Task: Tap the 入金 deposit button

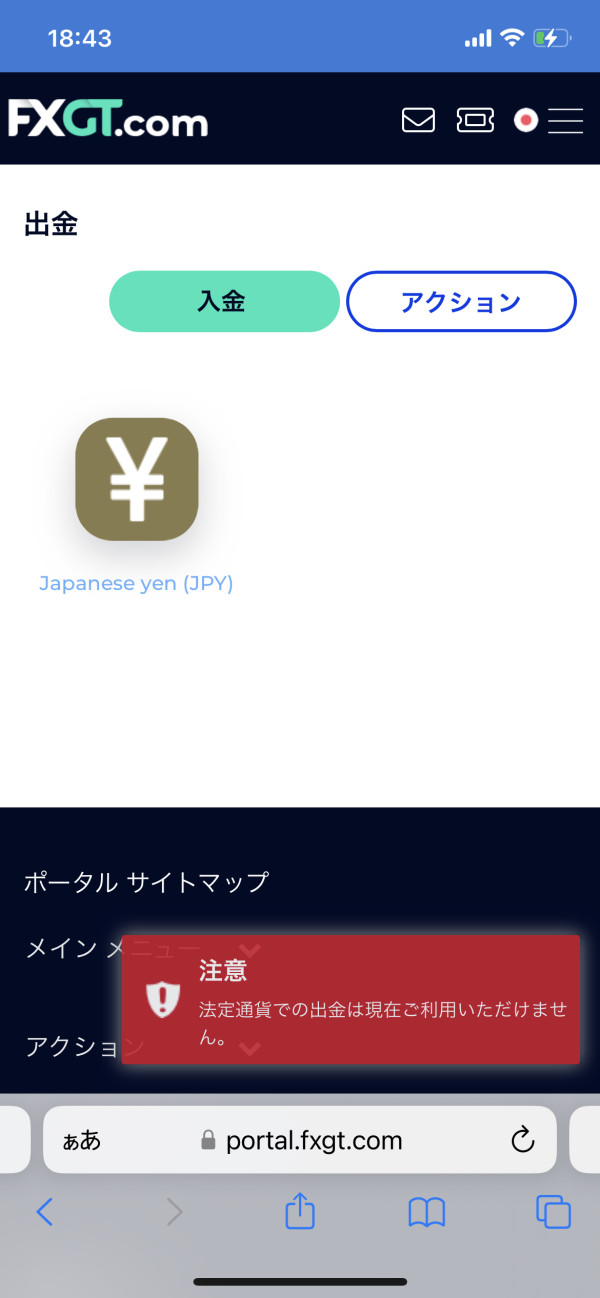Action: [x=224, y=301]
